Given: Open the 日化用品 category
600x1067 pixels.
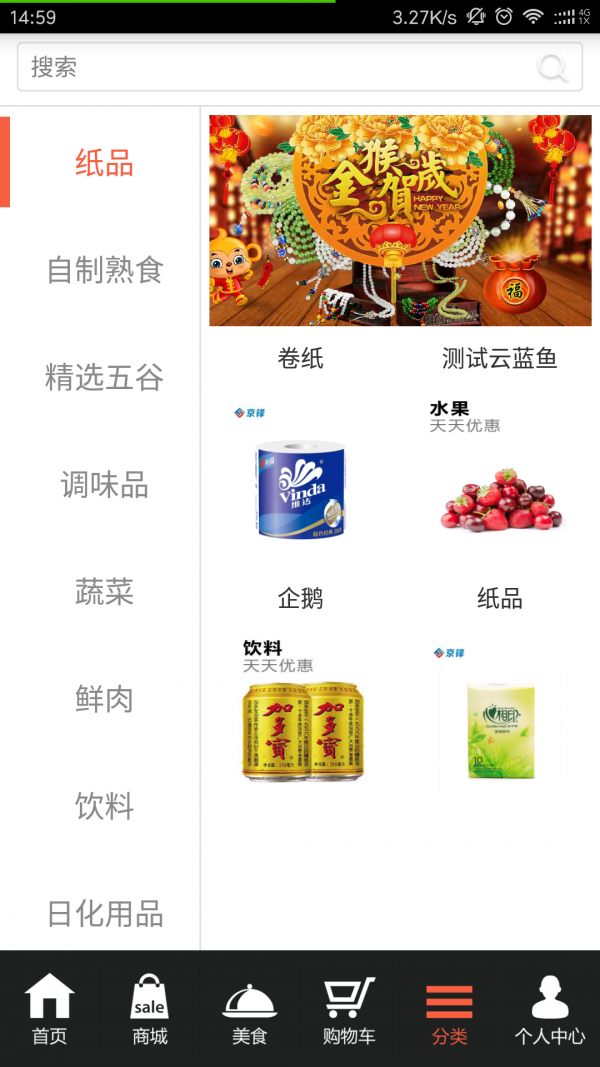Looking at the screenshot, I should tap(104, 913).
